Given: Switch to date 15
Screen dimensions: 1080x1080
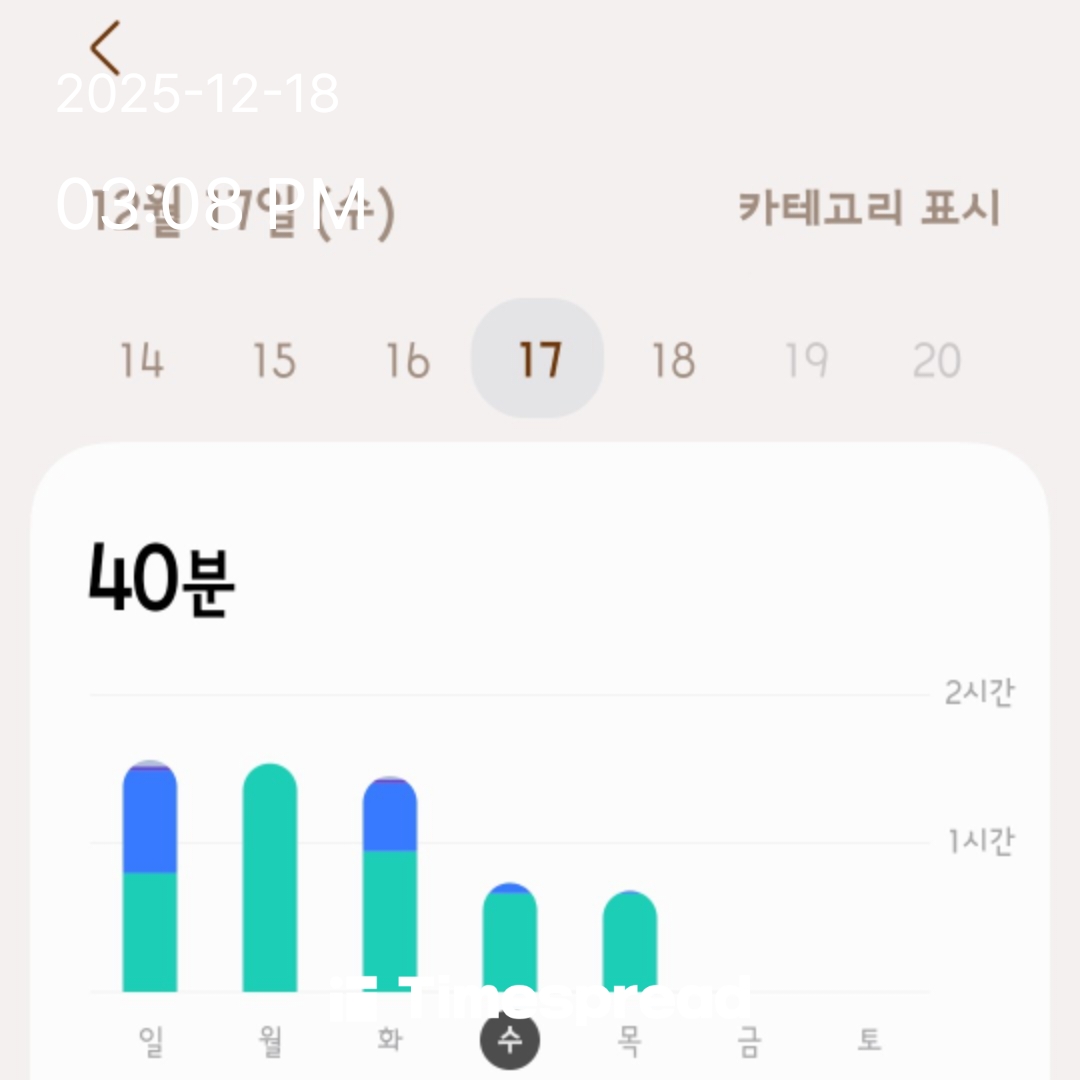Looking at the screenshot, I should 274,360.
